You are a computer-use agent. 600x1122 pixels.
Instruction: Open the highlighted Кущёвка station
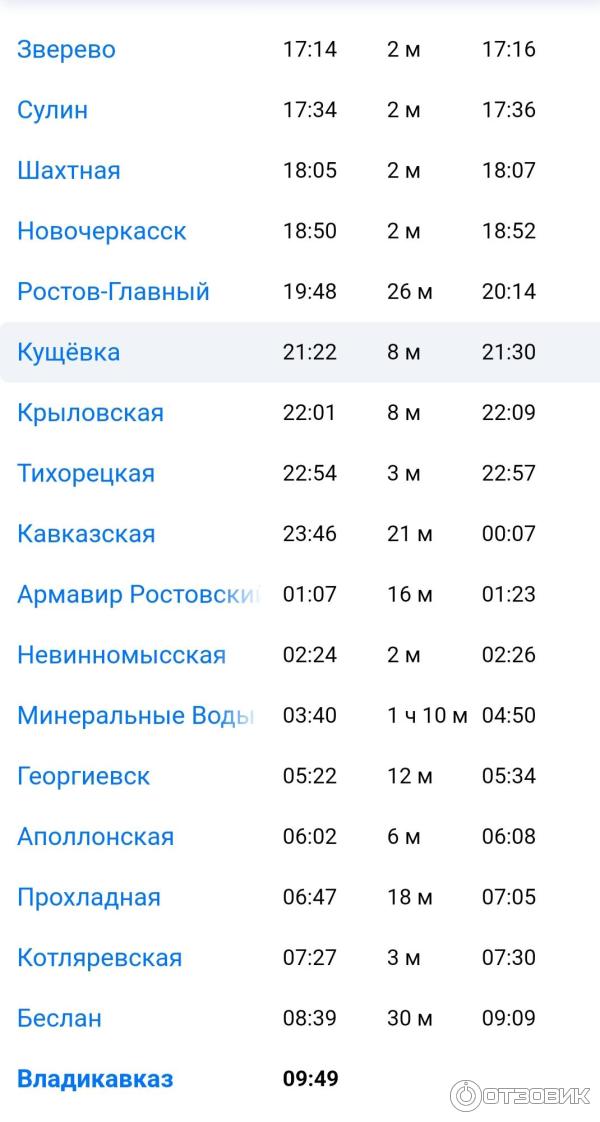(68, 352)
